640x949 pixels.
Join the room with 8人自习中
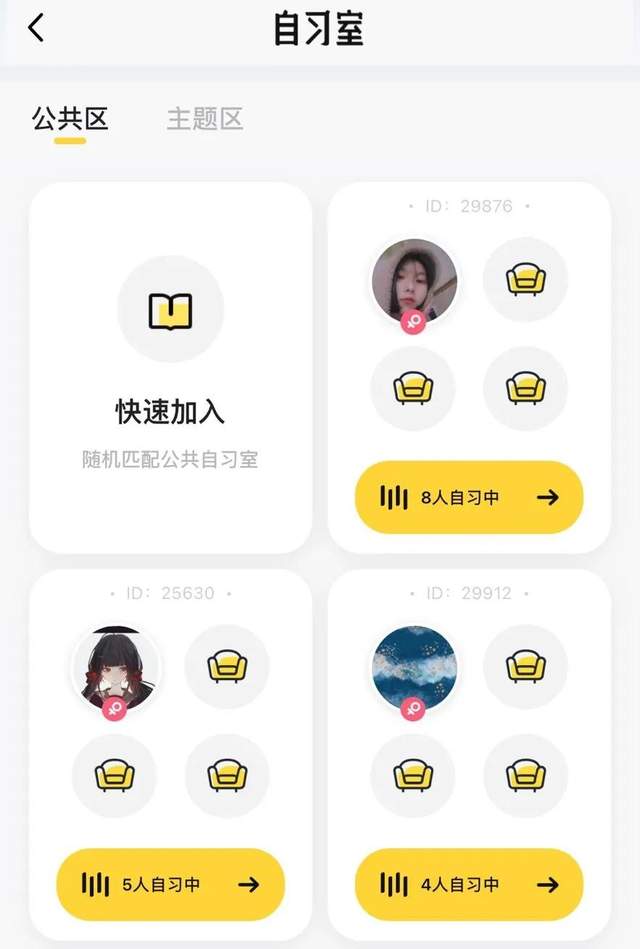pyautogui.click(x=468, y=497)
